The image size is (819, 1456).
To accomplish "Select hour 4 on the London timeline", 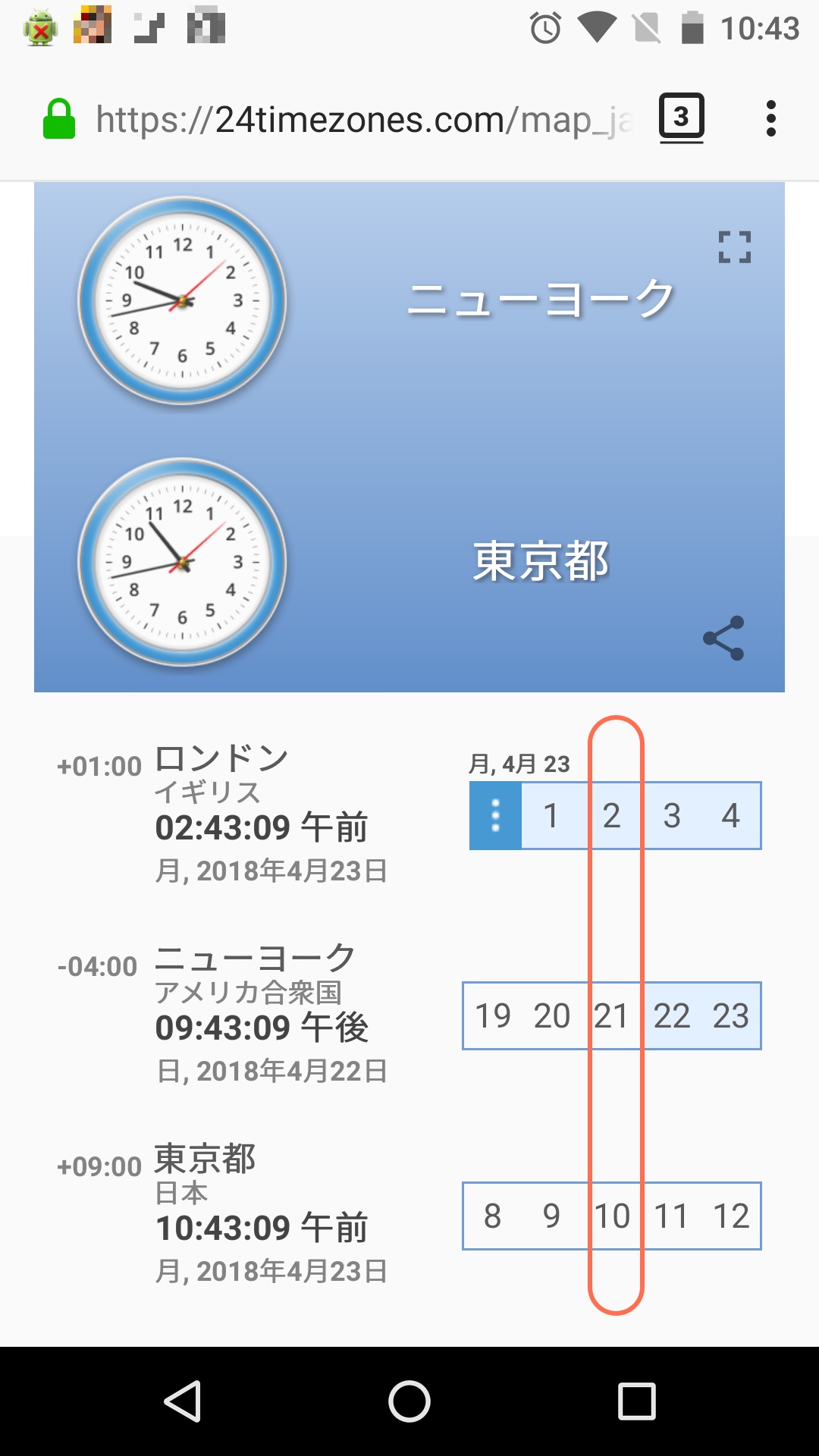I will 730,815.
